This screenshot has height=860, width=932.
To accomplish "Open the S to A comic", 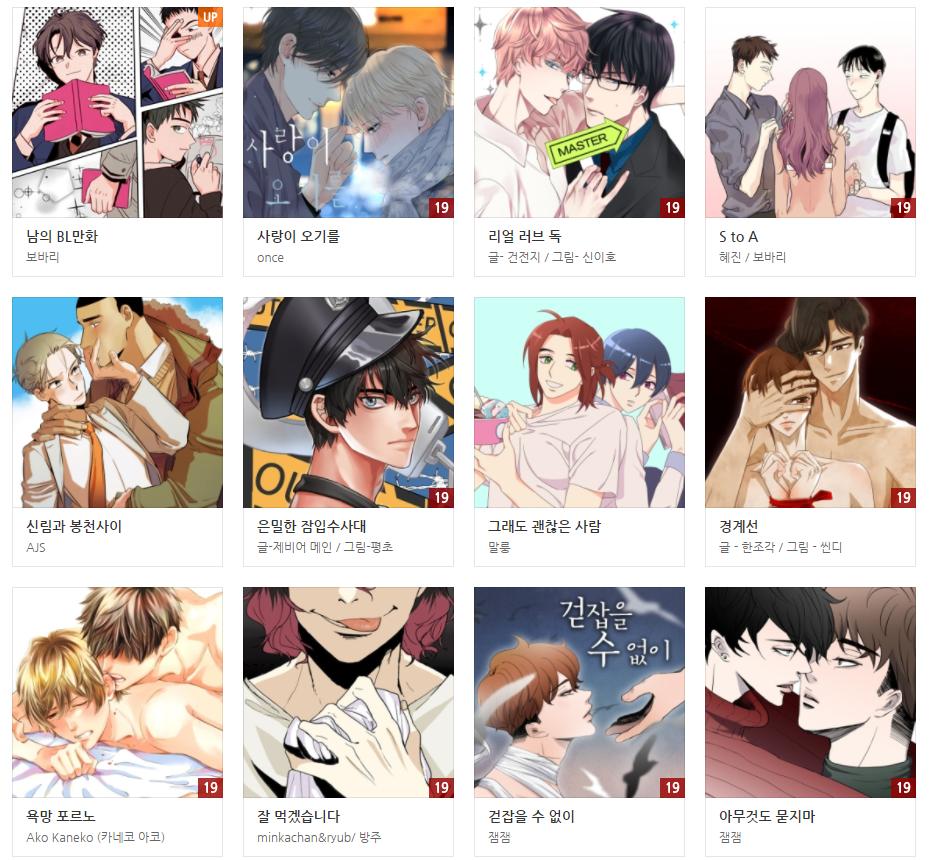I will coord(810,113).
